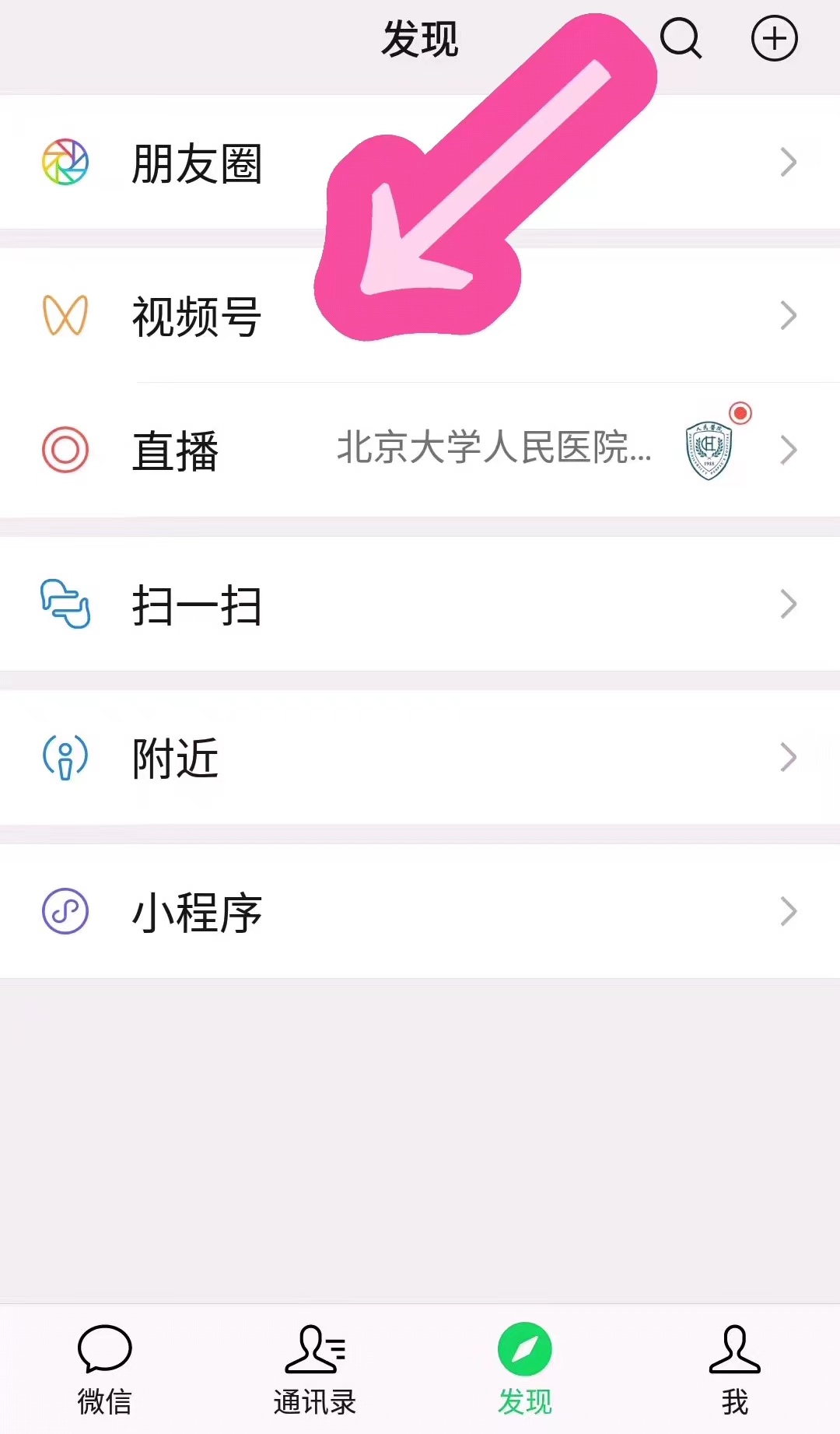
Task: Tap the hospital avatar next to 直播
Action: 706,450
